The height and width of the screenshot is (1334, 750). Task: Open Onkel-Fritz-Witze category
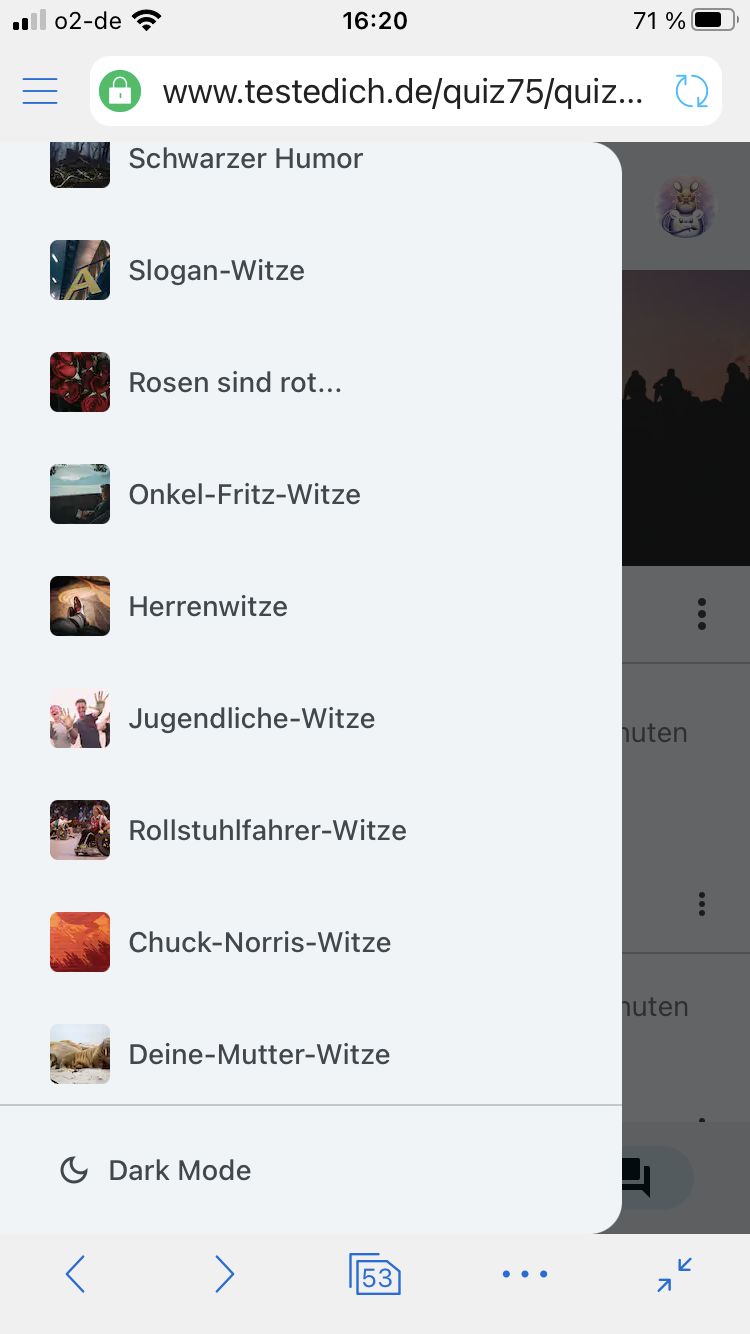(x=244, y=494)
